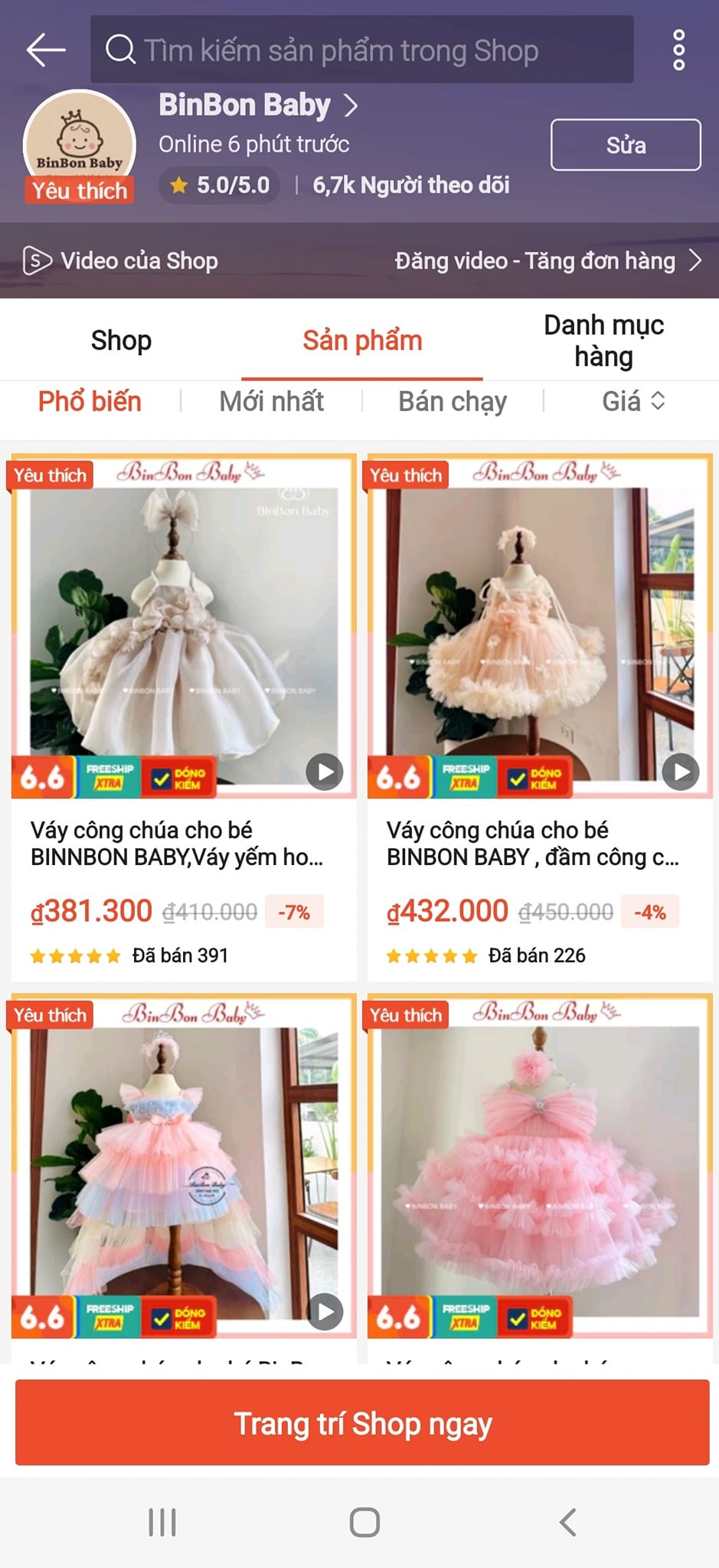The height and width of the screenshot is (1568, 719).
Task: Open the system recent apps view
Action: [x=162, y=1522]
